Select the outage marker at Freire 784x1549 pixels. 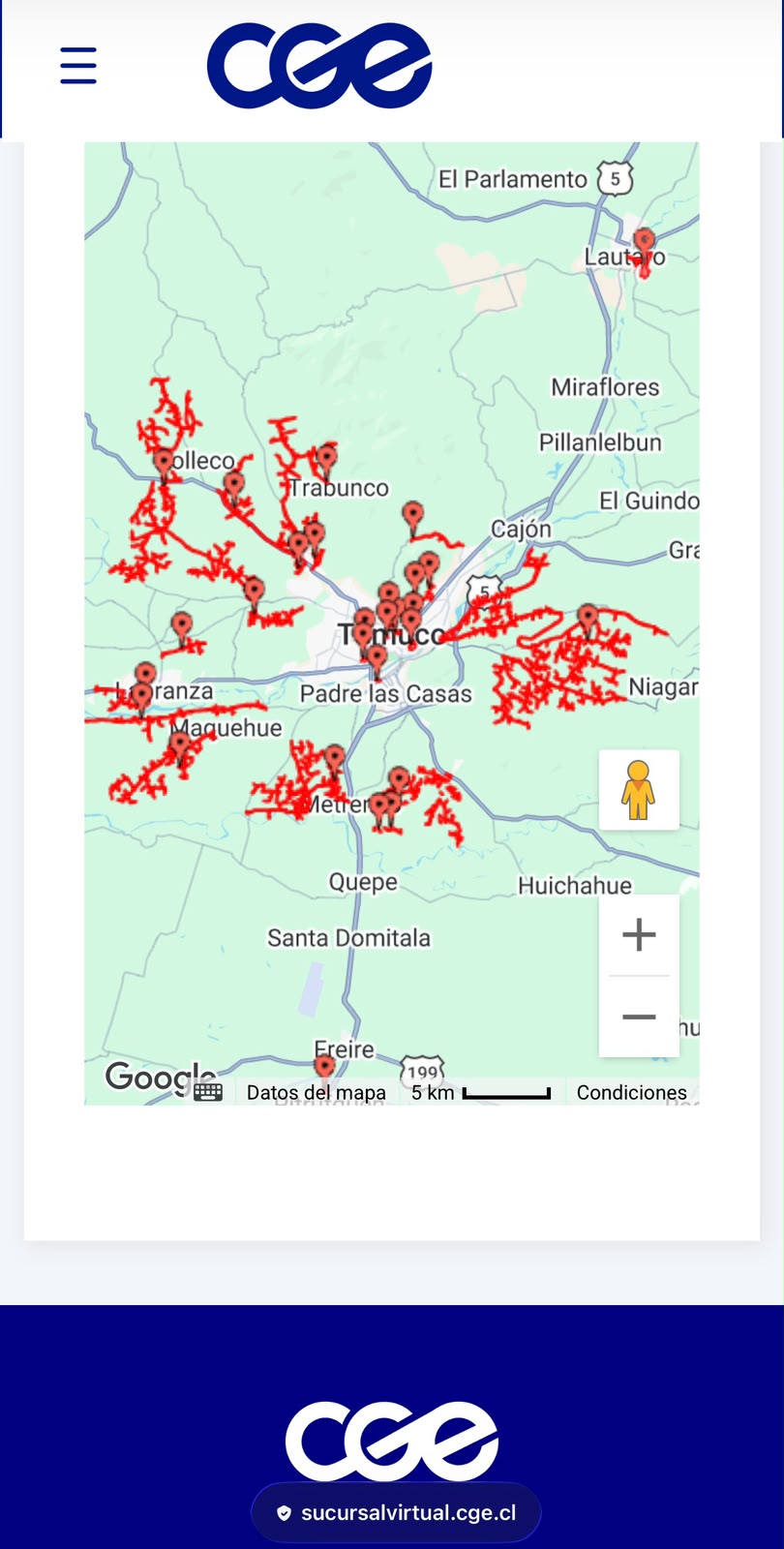(x=325, y=1067)
